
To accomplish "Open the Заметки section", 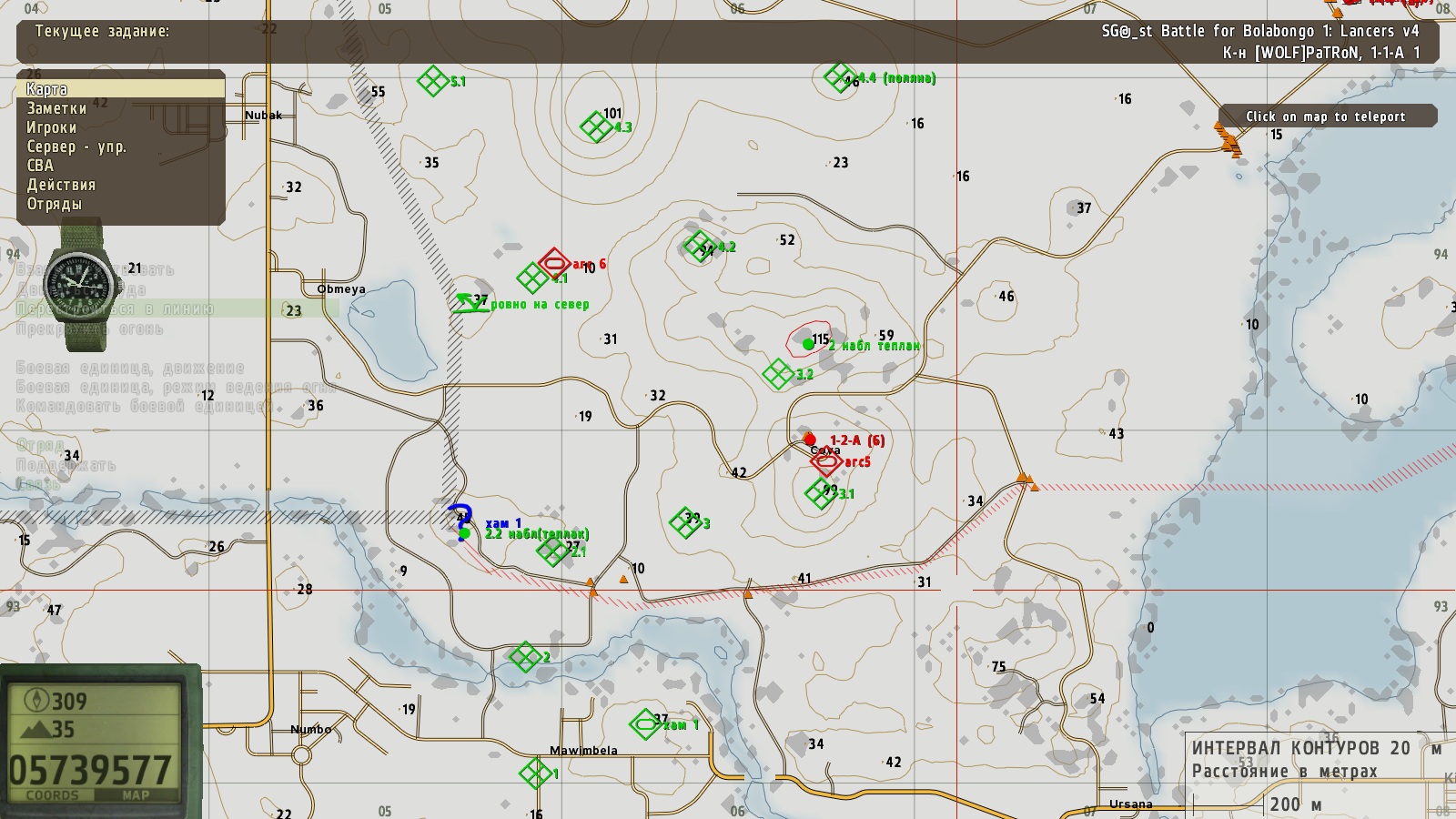I will click(x=56, y=108).
